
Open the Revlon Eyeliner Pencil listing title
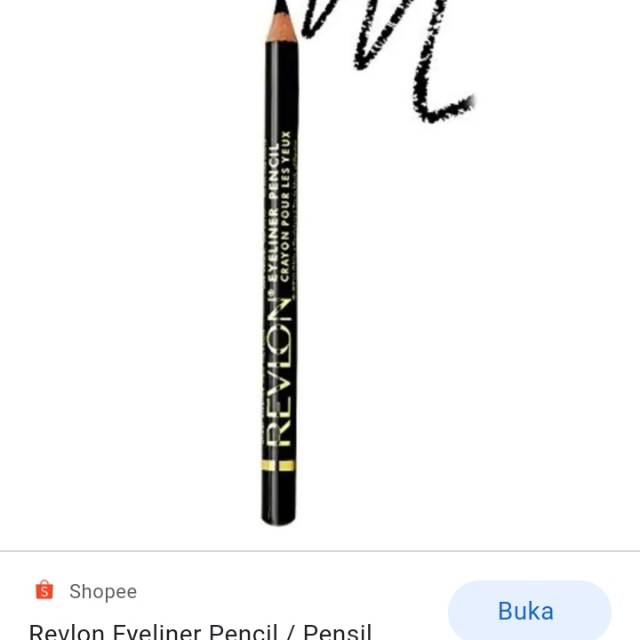point(200,630)
